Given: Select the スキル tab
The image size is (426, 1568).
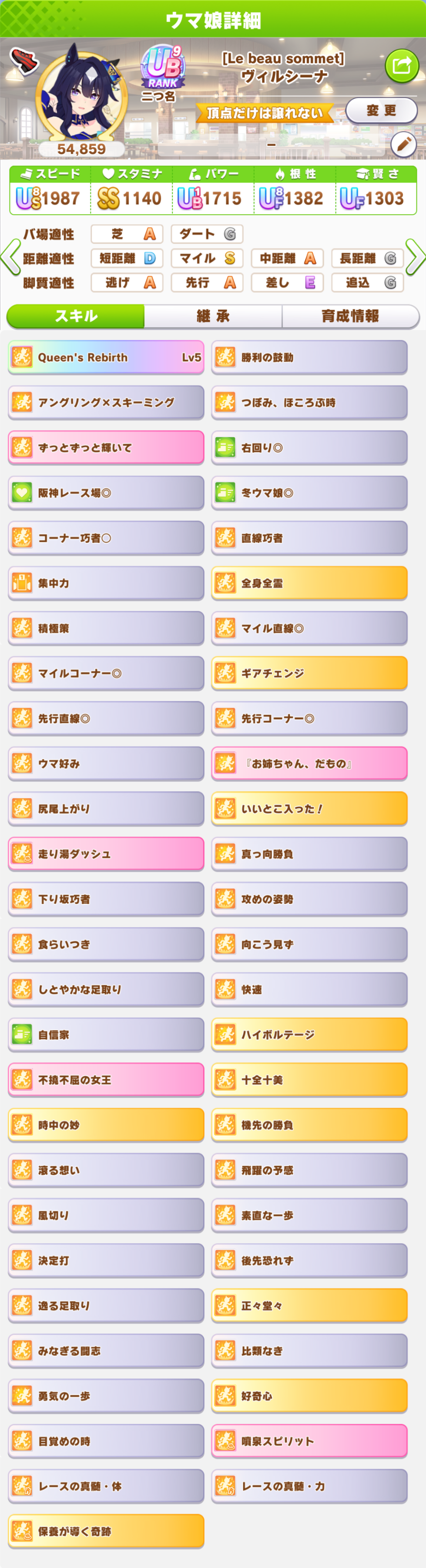Looking at the screenshot, I should (x=76, y=316).
